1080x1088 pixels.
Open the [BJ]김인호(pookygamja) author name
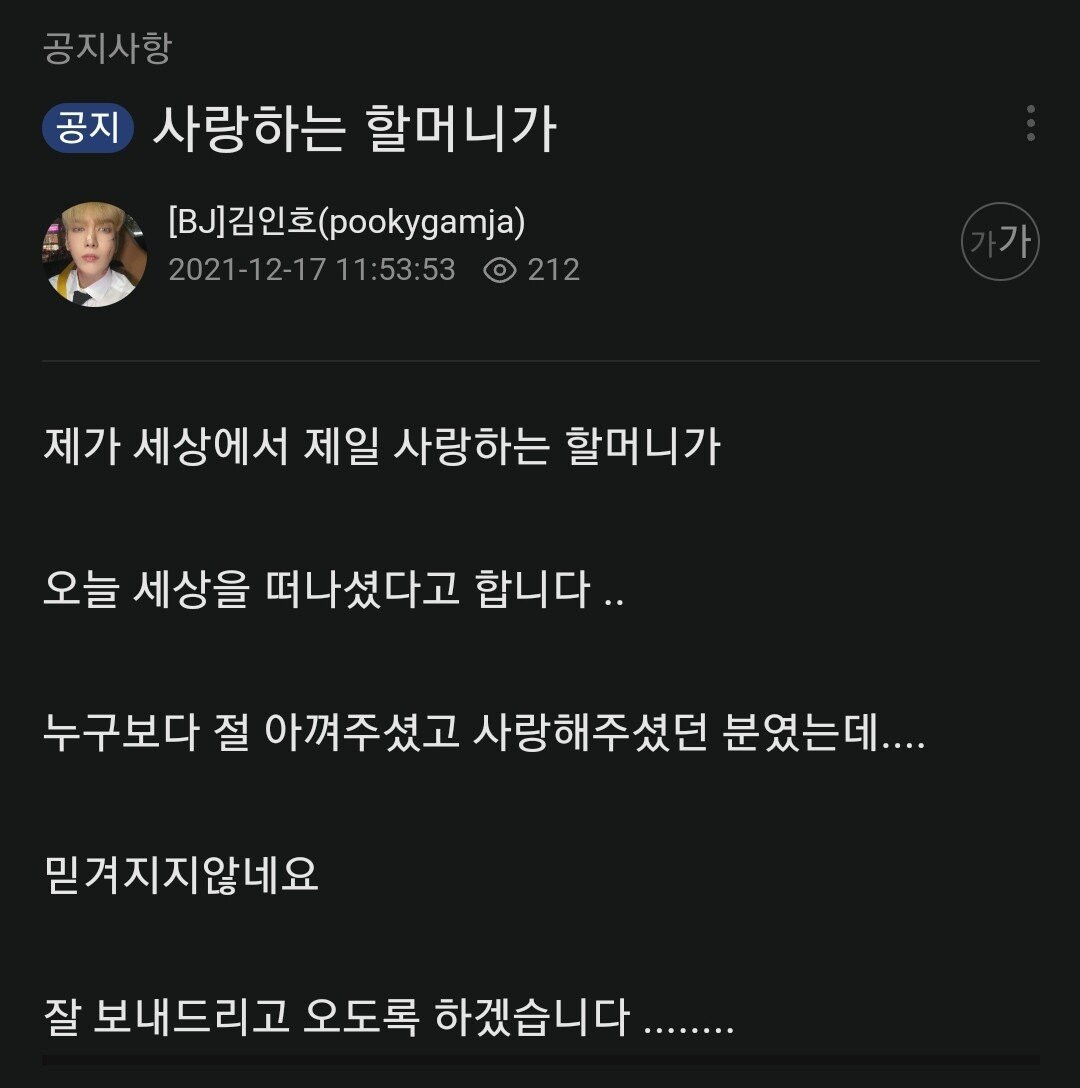[346, 222]
